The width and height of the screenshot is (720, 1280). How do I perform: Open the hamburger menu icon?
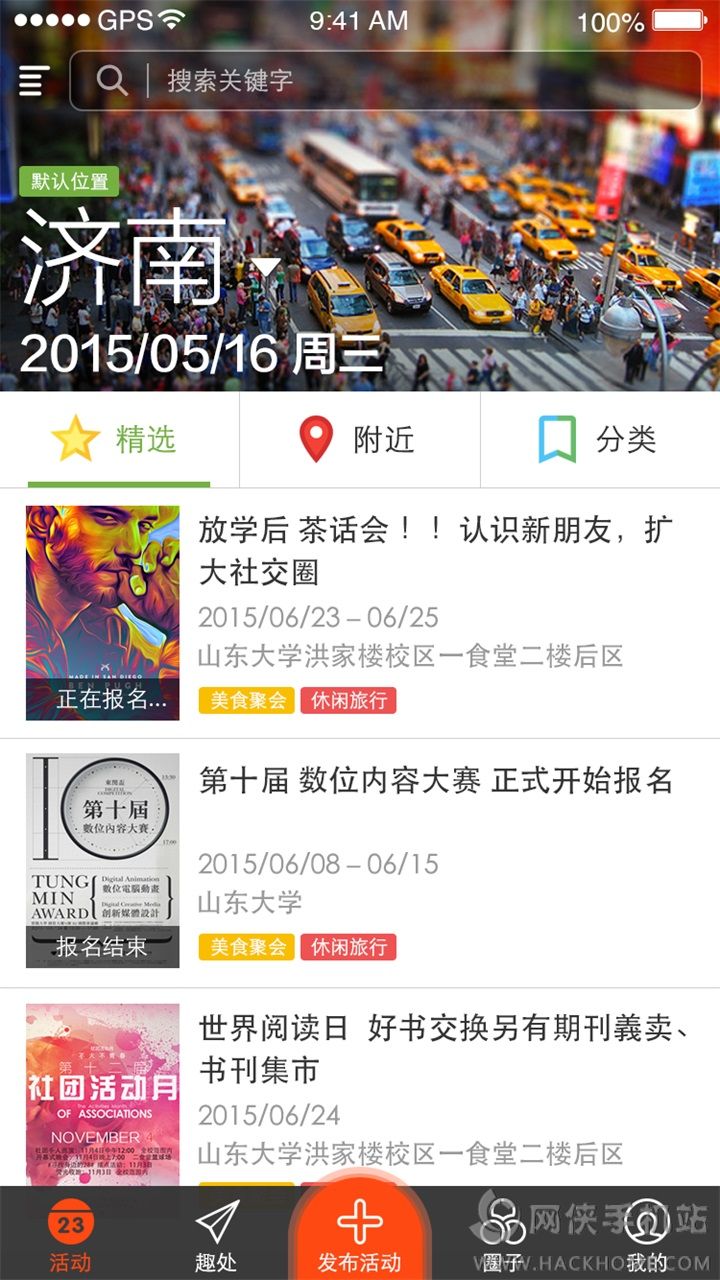click(x=33, y=81)
